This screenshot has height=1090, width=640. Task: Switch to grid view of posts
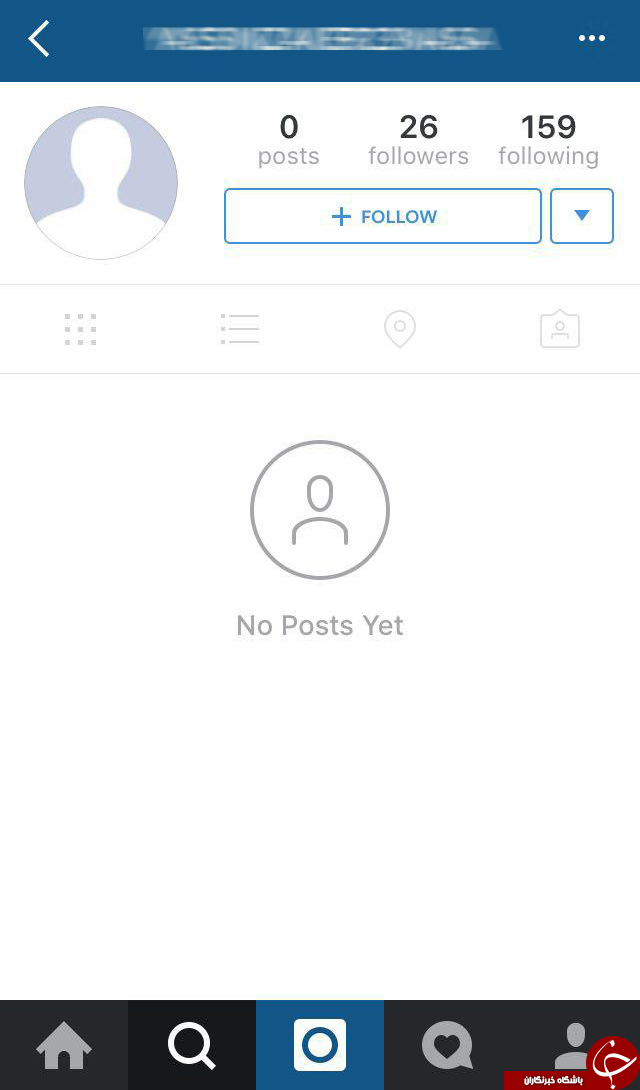[81, 330]
